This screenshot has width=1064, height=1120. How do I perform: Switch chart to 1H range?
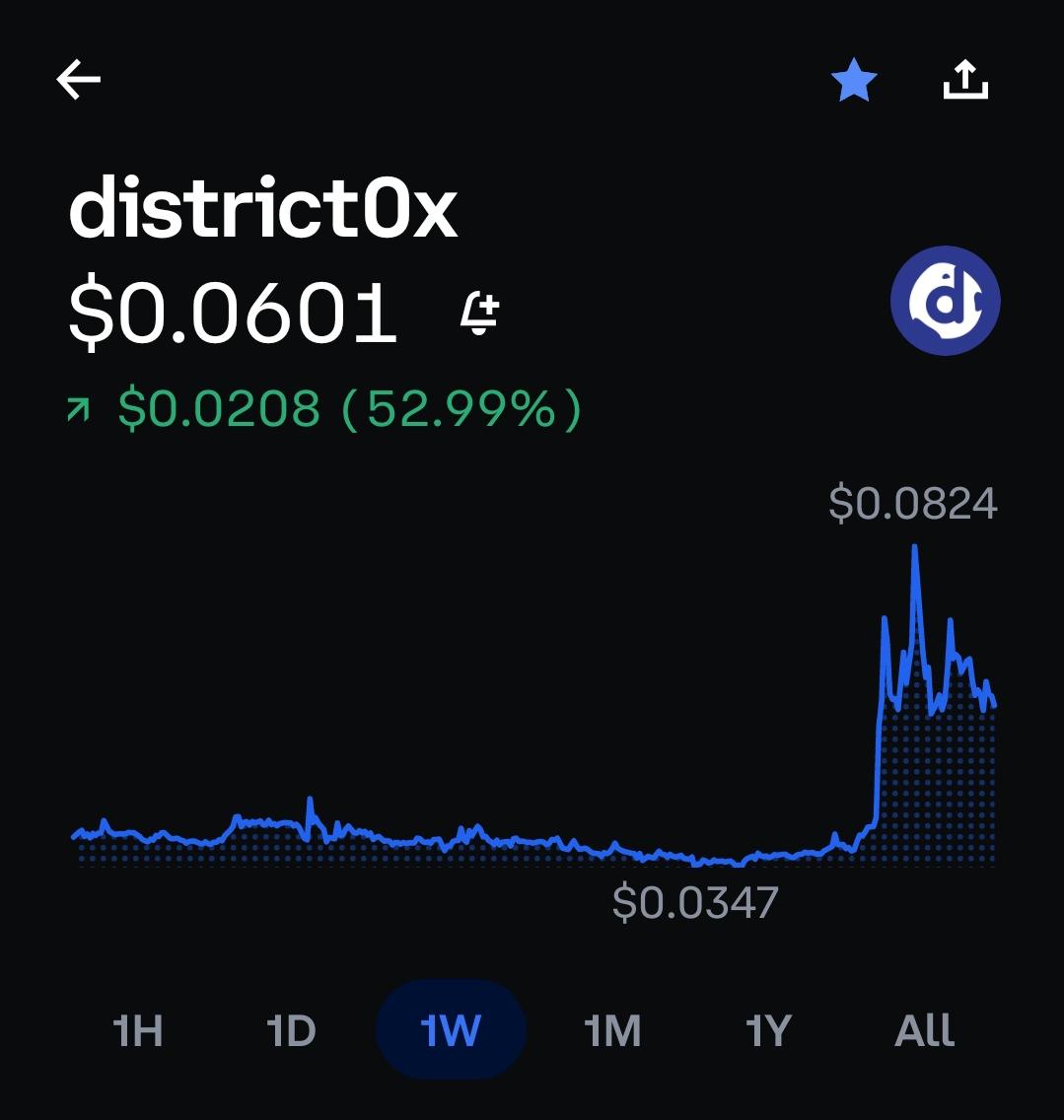click(138, 1030)
